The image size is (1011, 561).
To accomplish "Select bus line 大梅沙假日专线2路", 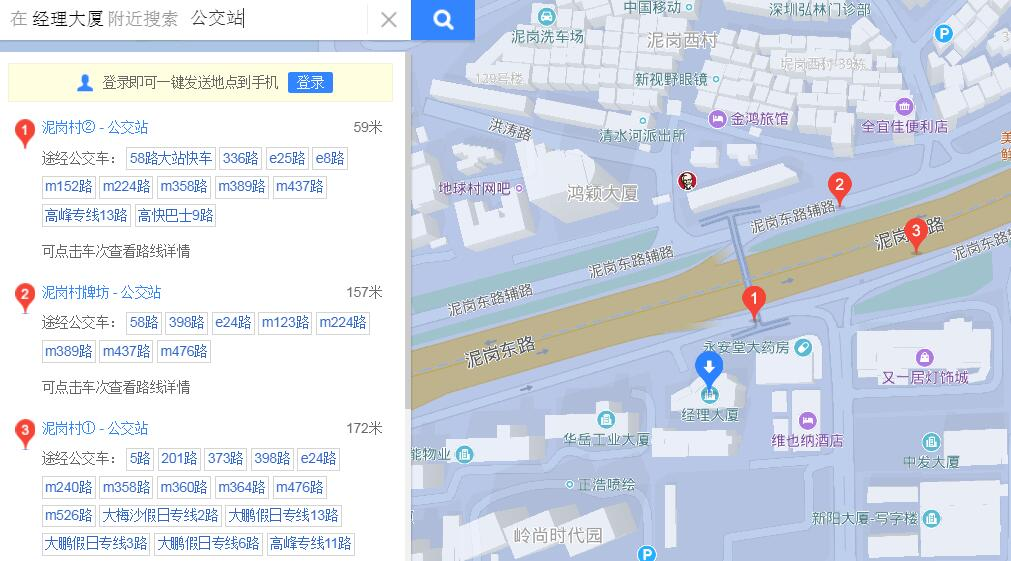I will (160, 515).
